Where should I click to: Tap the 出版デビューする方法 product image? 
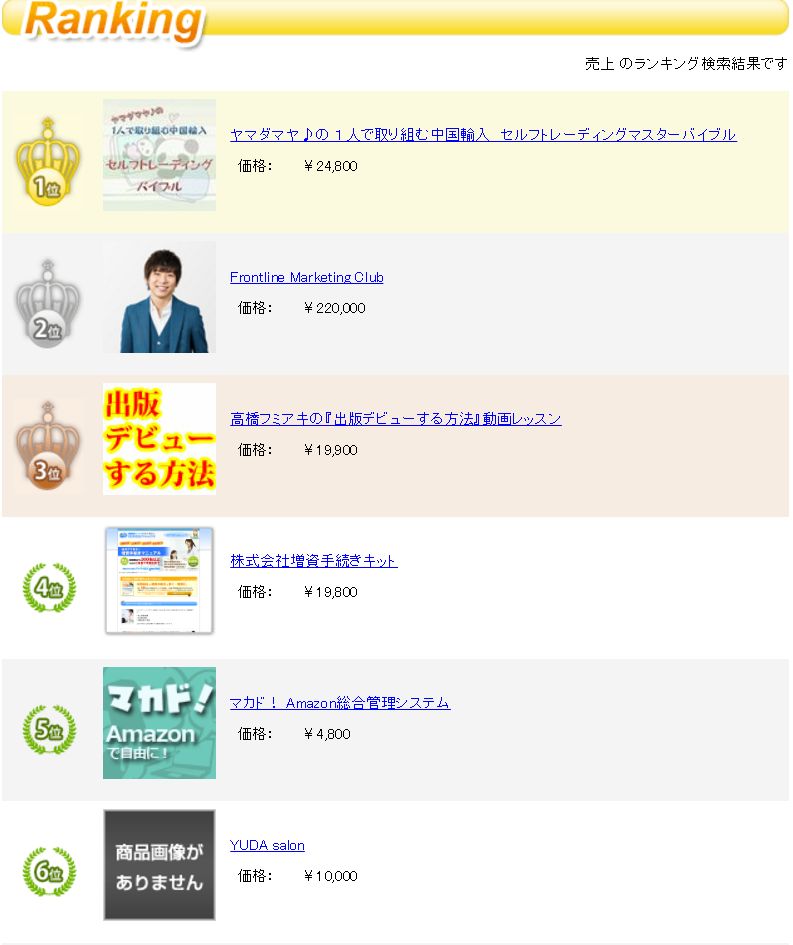[x=159, y=439]
